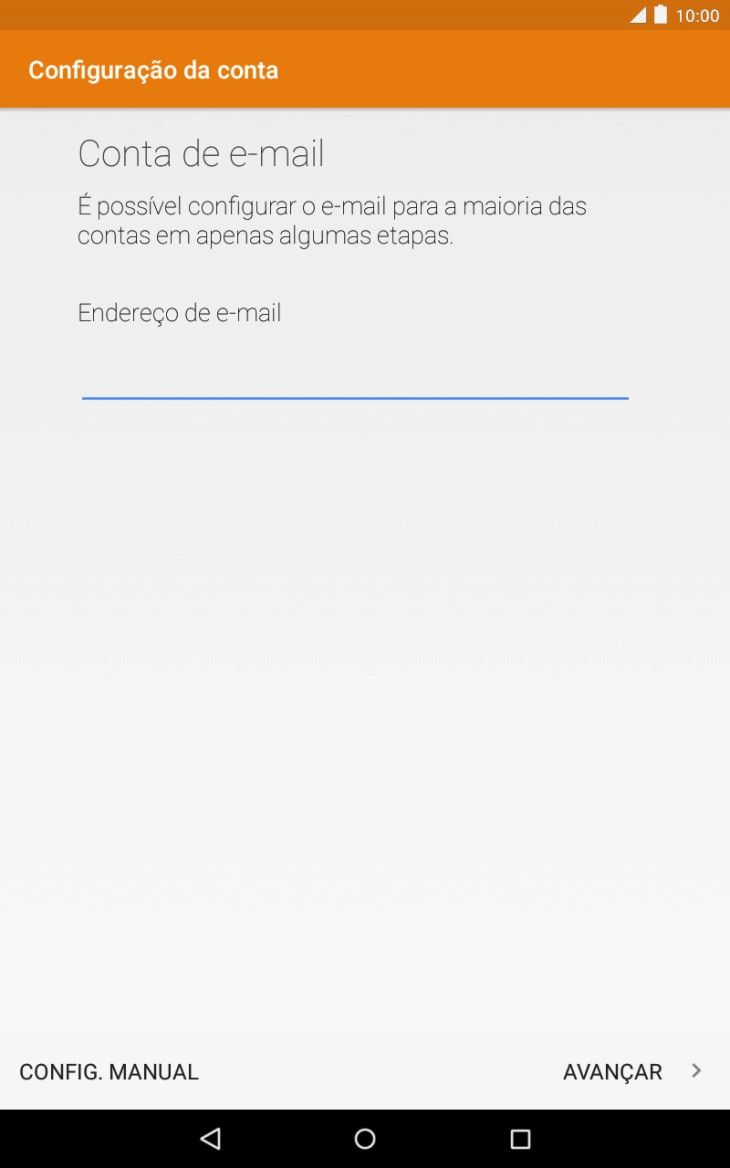The height and width of the screenshot is (1168, 730).
Task: Tap the clock showing 10:00
Action: coord(702,15)
